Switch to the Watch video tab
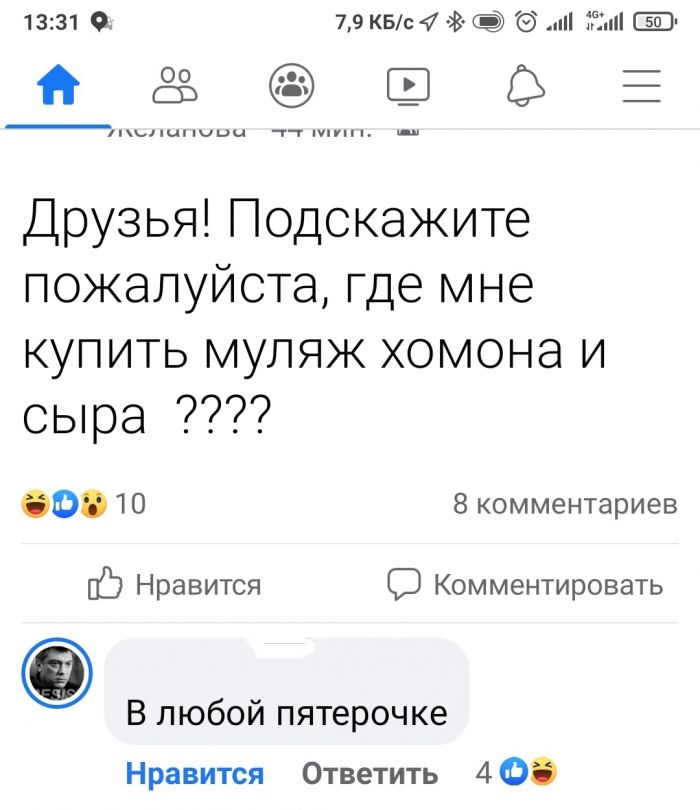The height and width of the screenshot is (810, 700). tap(408, 87)
